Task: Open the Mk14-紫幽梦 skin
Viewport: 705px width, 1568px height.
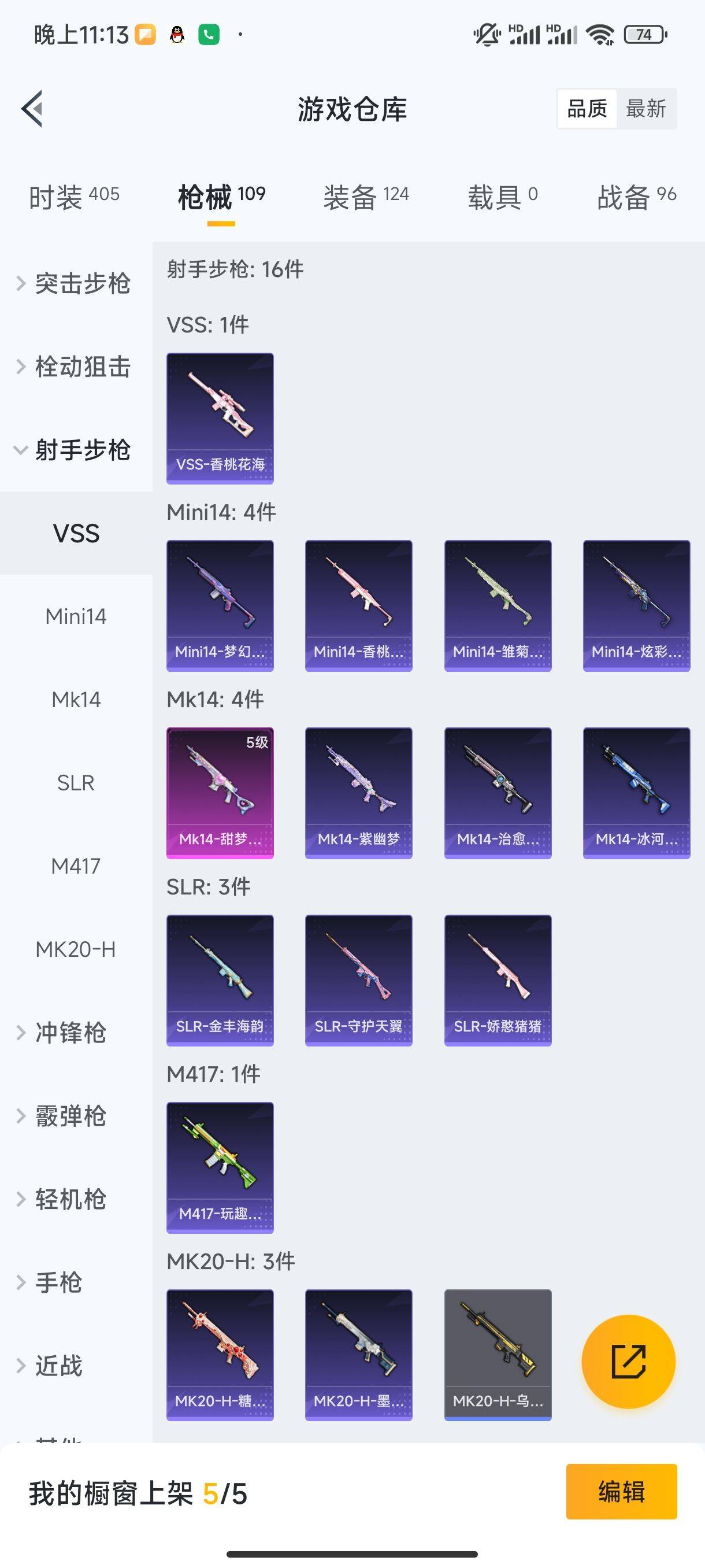Action: tap(358, 793)
